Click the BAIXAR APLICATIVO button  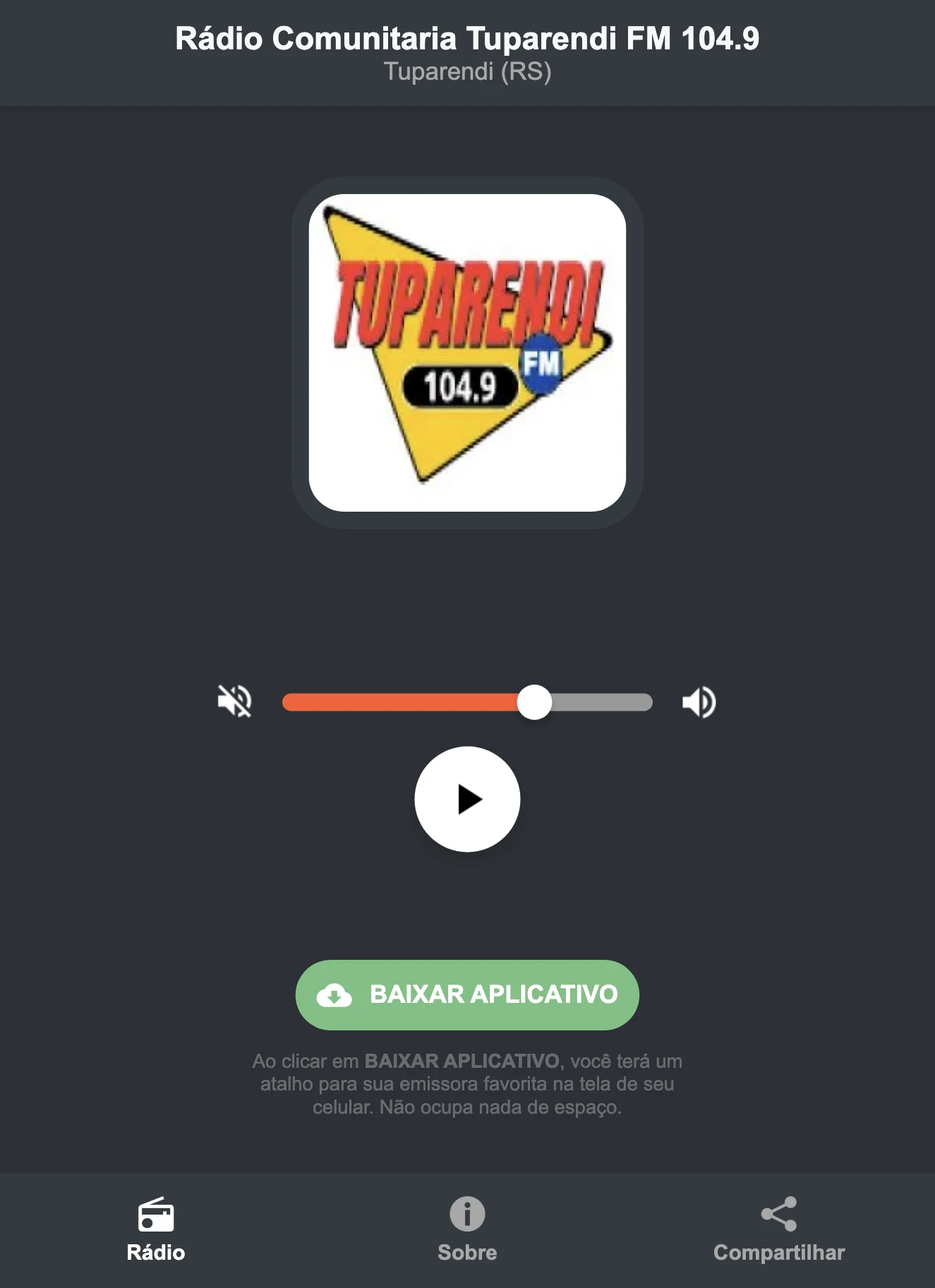coord(467,995)
